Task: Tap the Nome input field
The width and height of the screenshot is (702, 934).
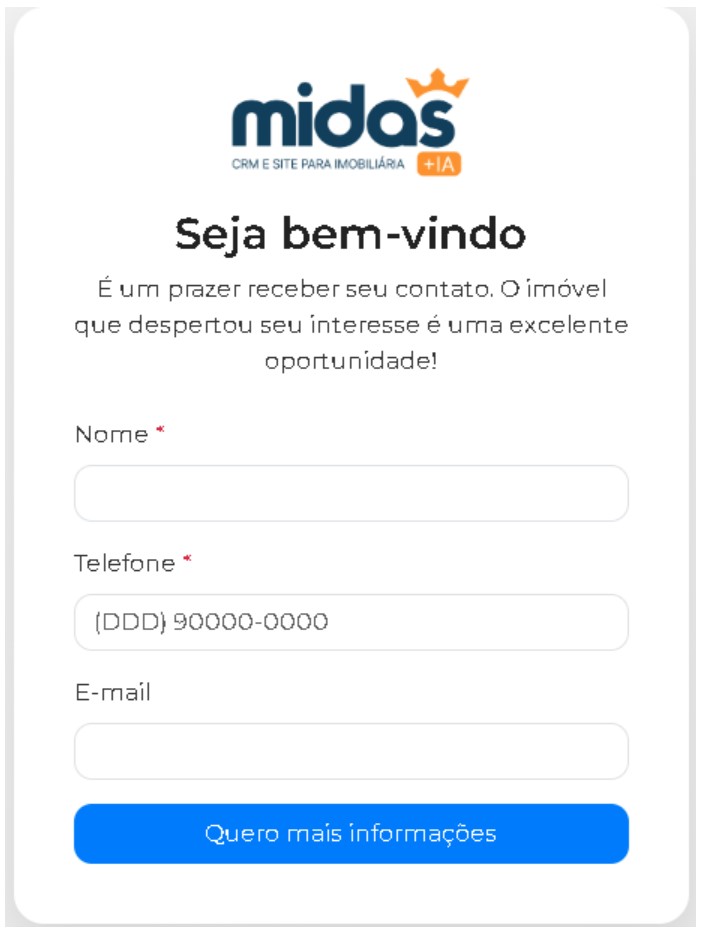Action: (x=351, y=493)
